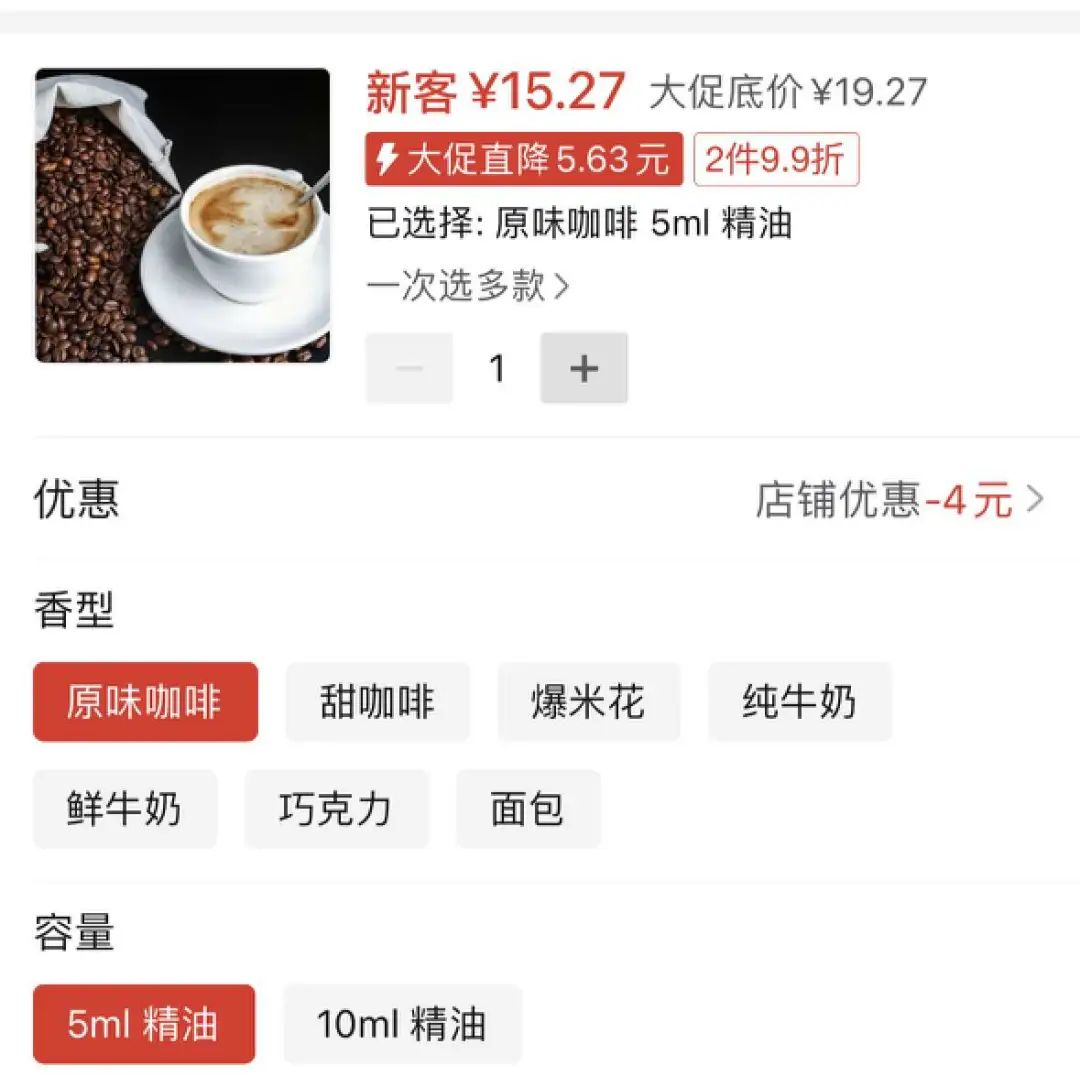Select the 原味咖啡 scent option

145,702
